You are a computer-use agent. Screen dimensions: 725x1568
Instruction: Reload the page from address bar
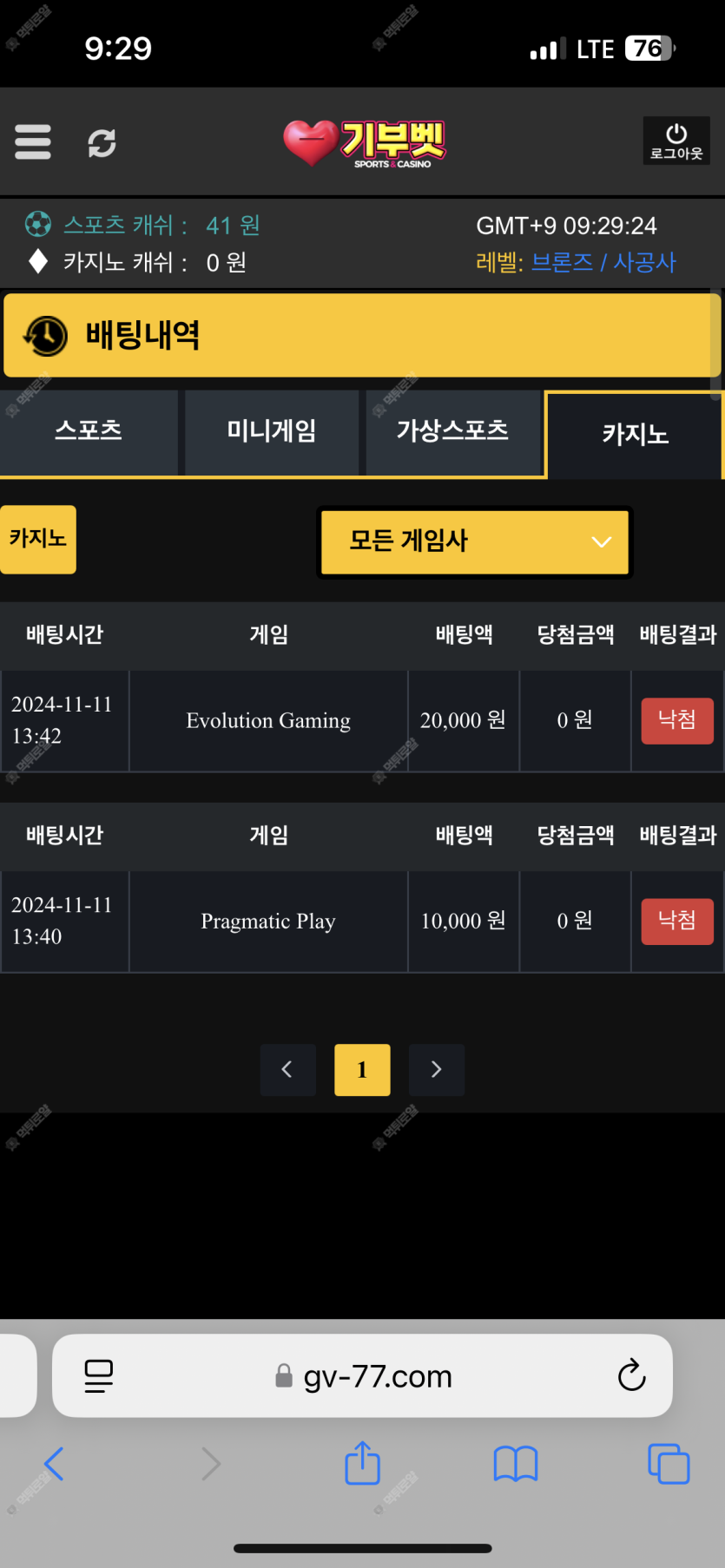click(631, 1376)
